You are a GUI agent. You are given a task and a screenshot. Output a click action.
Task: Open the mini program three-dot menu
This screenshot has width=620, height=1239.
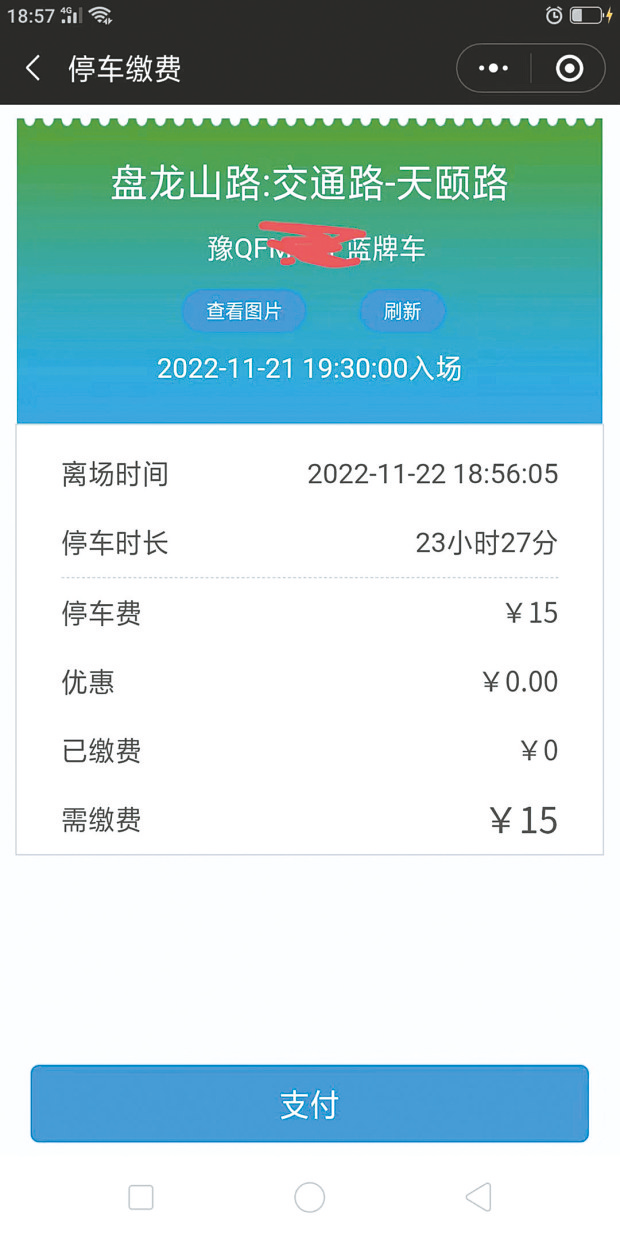pos(494,69)
